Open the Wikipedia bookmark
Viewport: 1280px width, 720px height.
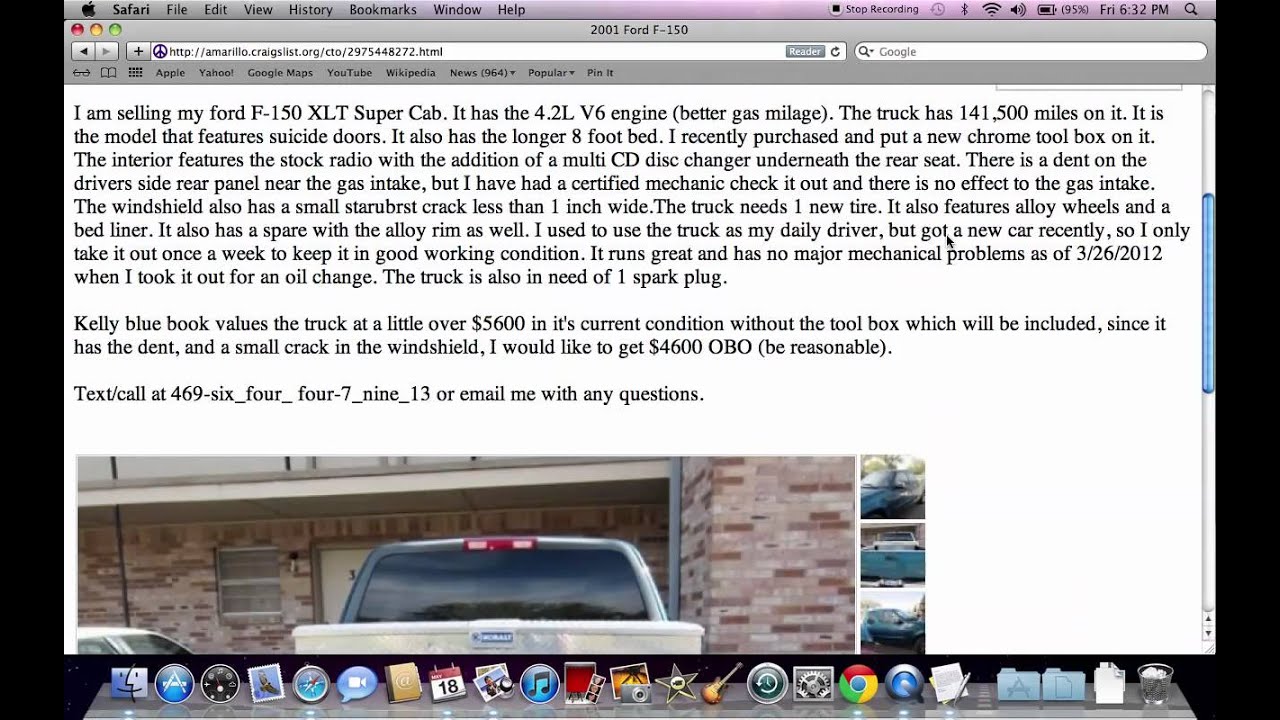pos(410,73)
